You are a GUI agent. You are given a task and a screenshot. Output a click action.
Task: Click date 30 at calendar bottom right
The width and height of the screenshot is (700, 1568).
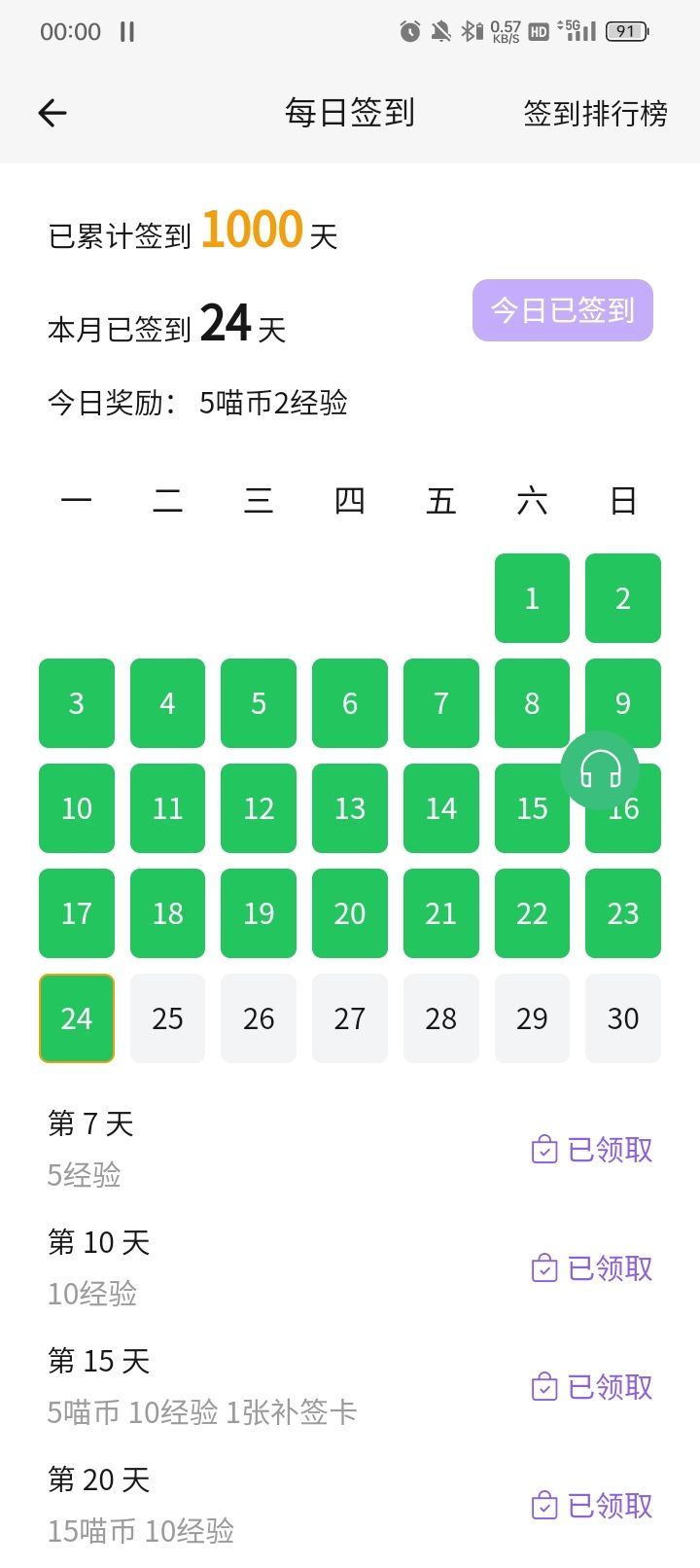[623, 1018]
